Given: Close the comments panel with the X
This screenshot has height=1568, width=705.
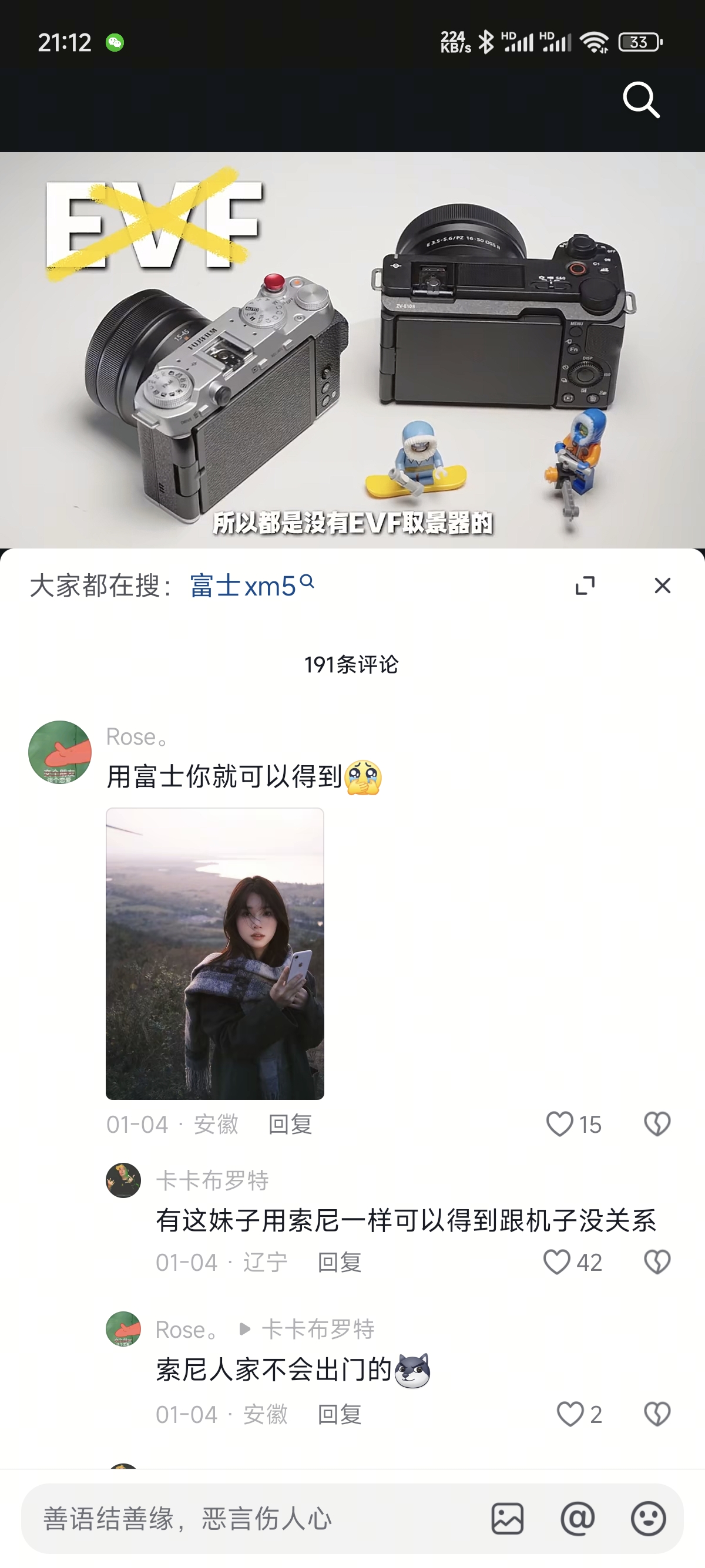Looking at the screenshot, I should [x=662, y=586].
